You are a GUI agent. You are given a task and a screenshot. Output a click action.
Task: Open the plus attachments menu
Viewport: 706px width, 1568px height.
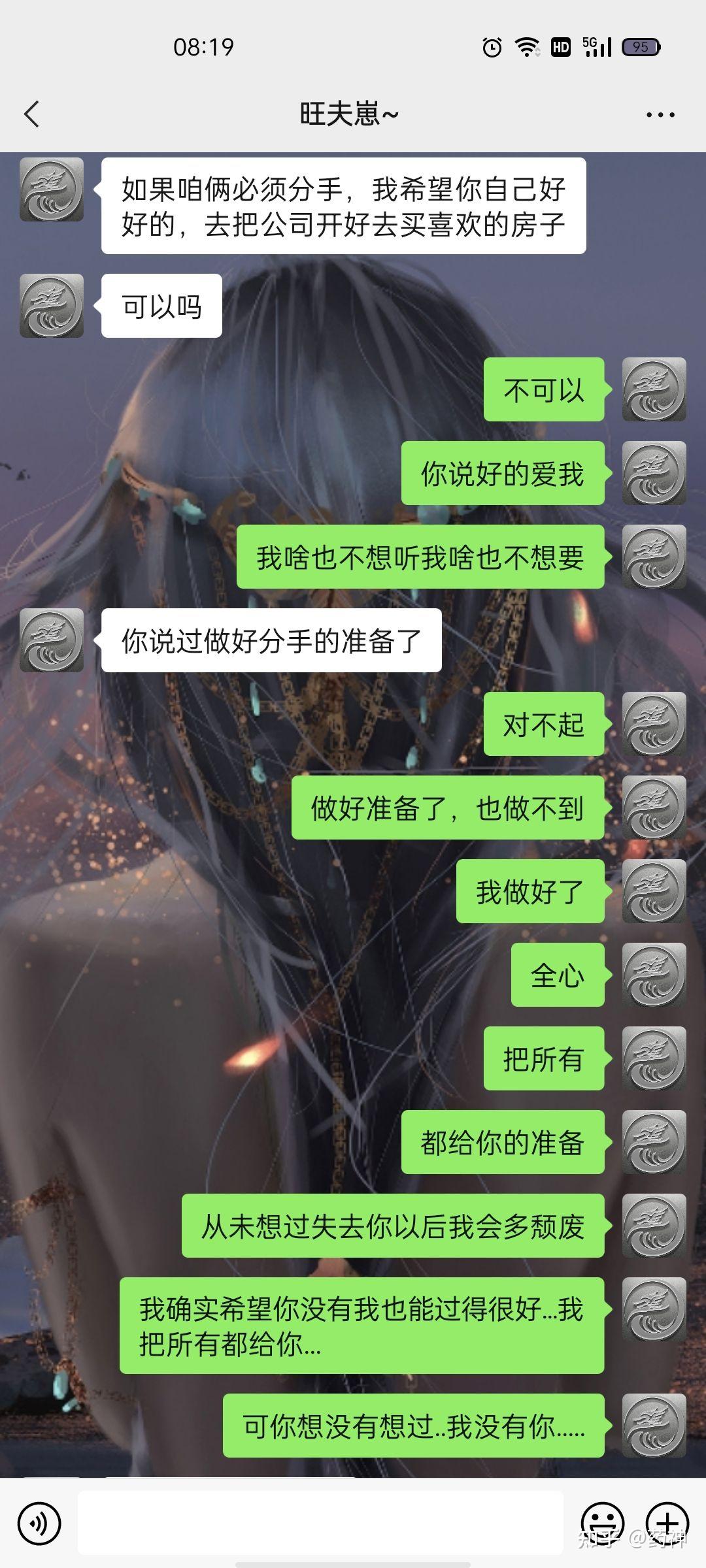pyautogui.click(x=667, y=1523)
